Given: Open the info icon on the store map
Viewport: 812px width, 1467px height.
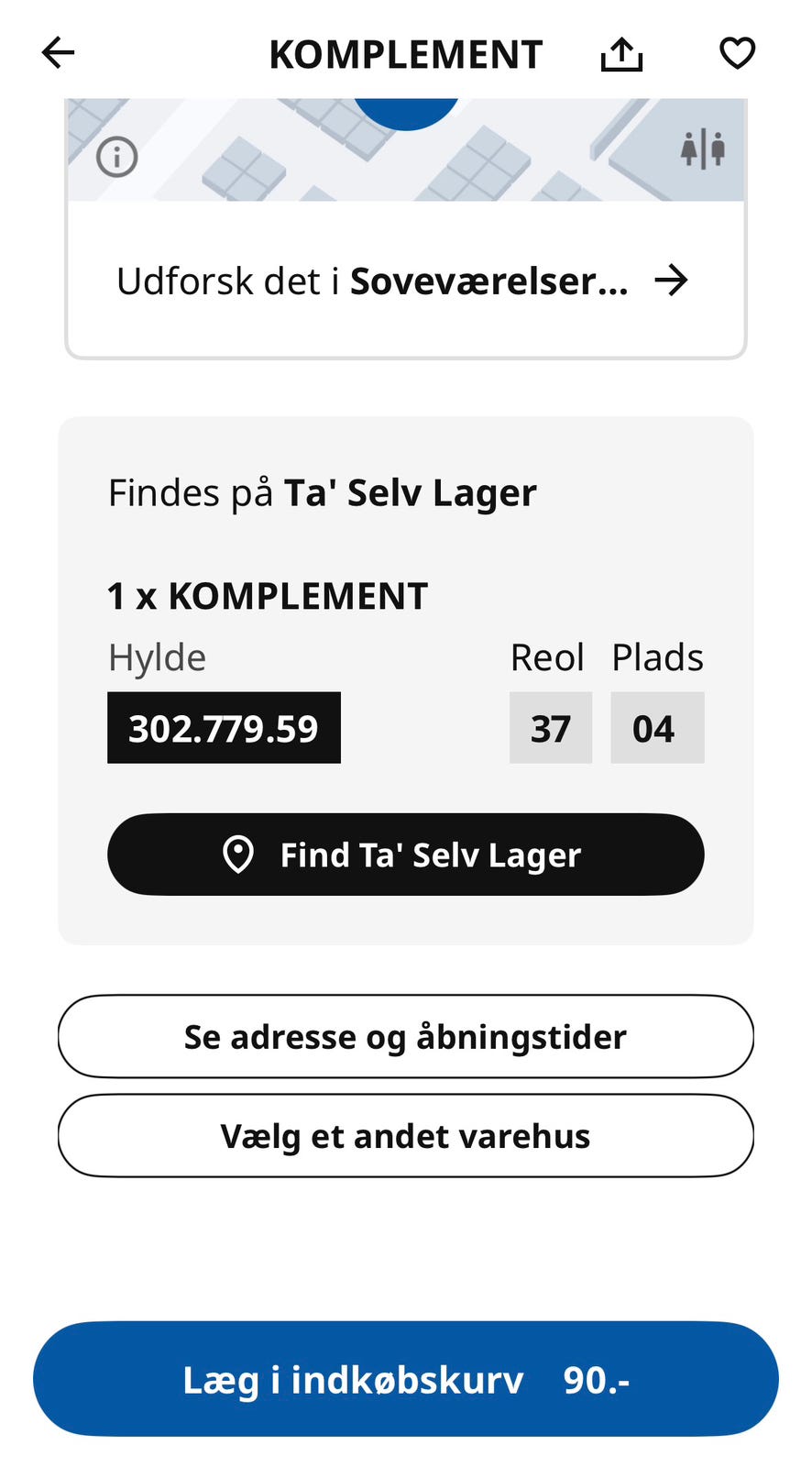Looking at the screenshot, I should point(117,157).
